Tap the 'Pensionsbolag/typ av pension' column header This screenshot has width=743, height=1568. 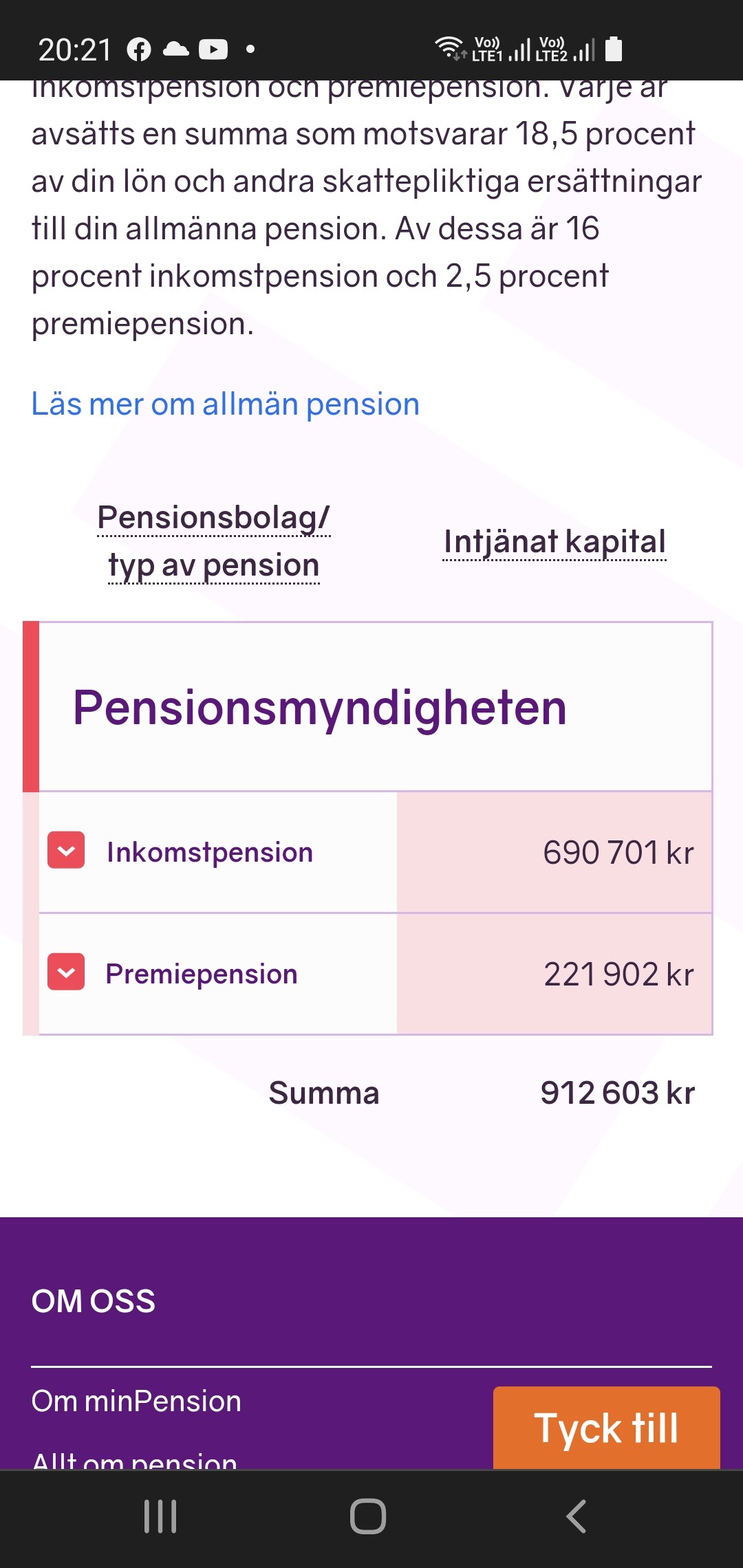click(x=214, y=541)
